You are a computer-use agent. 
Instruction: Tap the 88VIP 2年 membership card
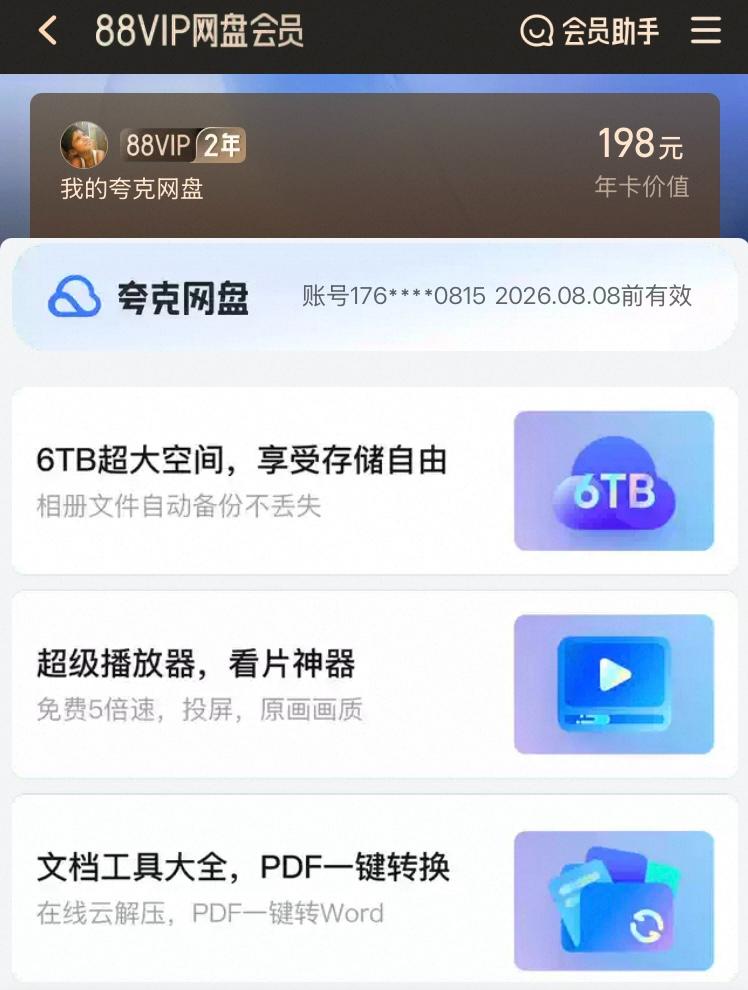[374, 165]
